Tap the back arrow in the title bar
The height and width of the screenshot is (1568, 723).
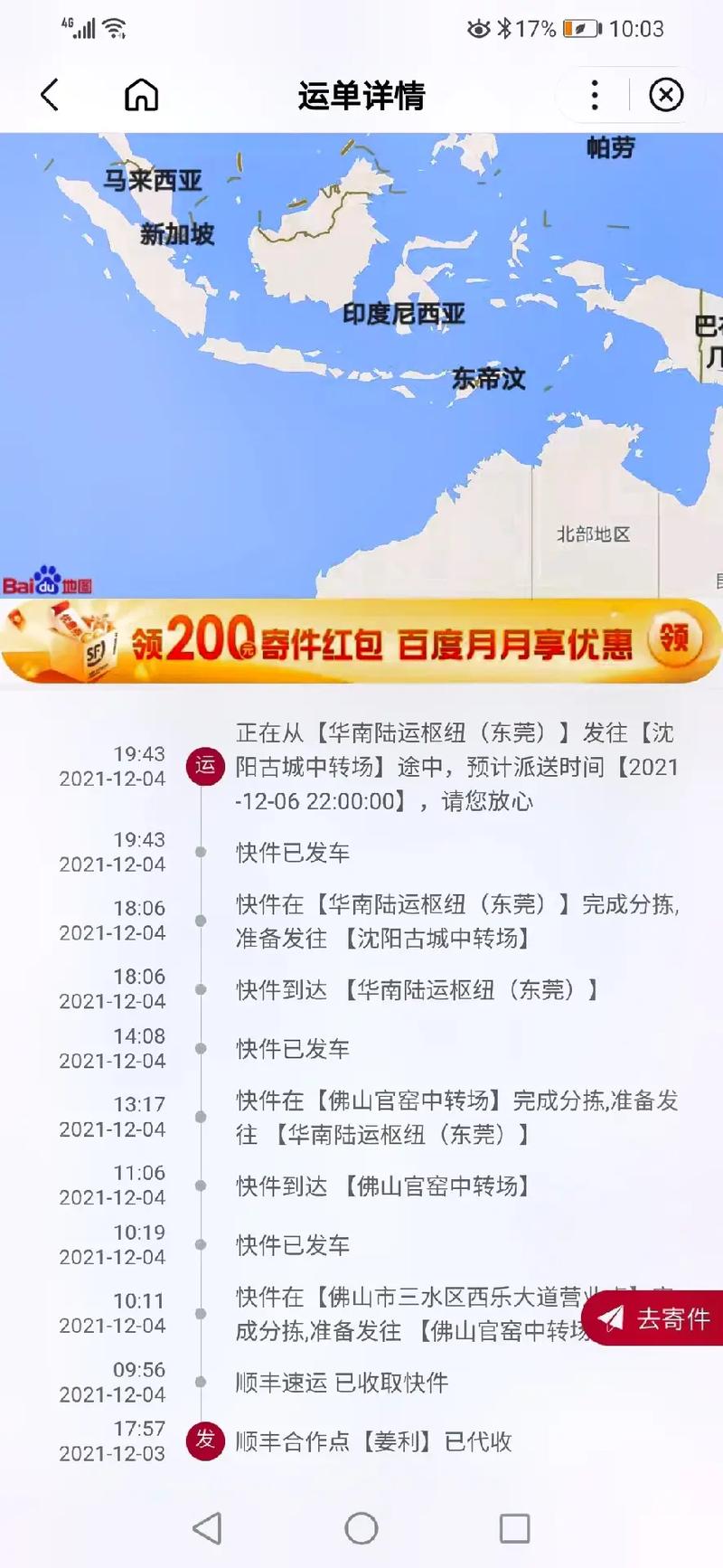click(x=52, y=93)
